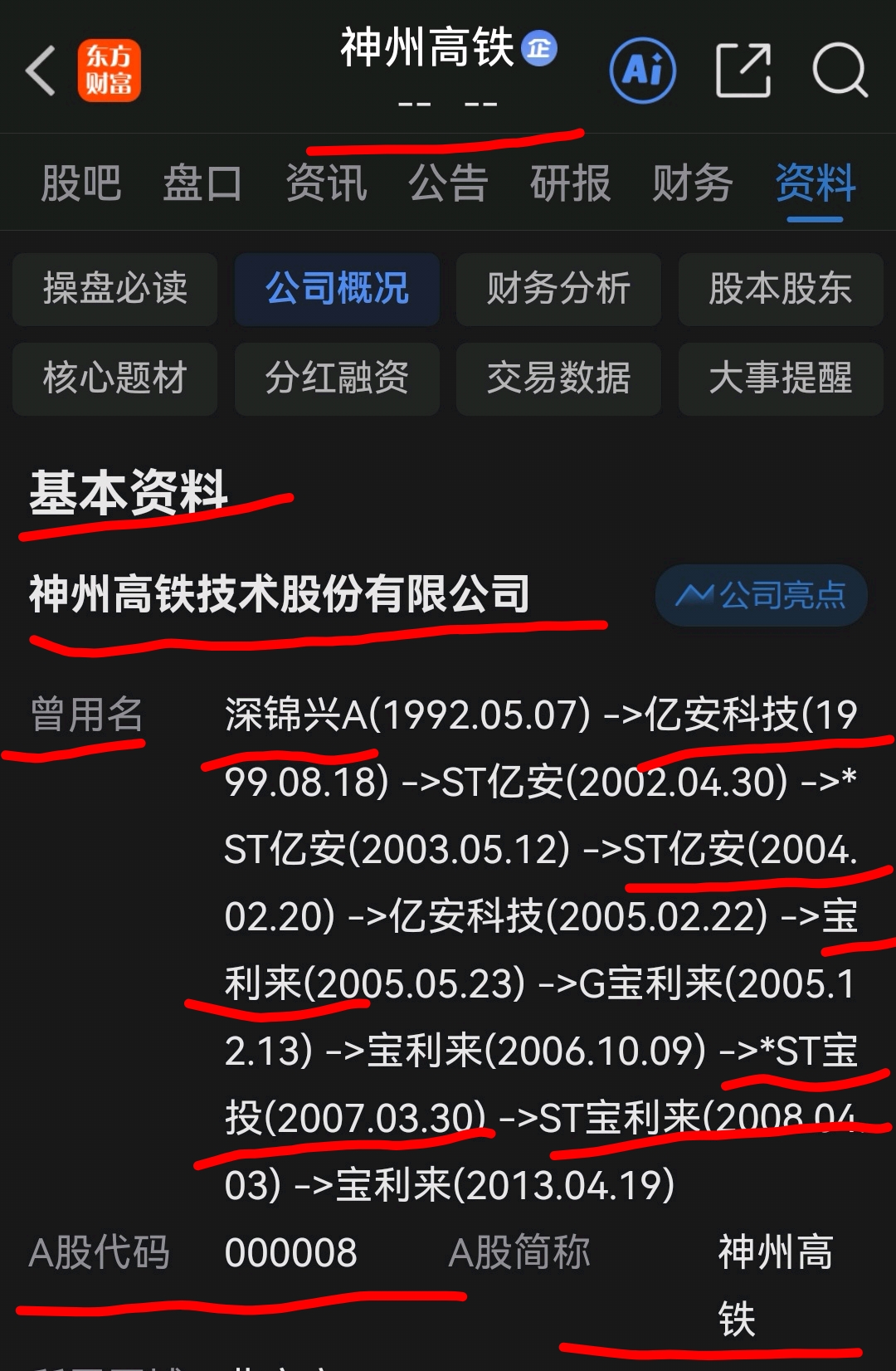Switch to the 股吧 tab

tap(80, 183)
